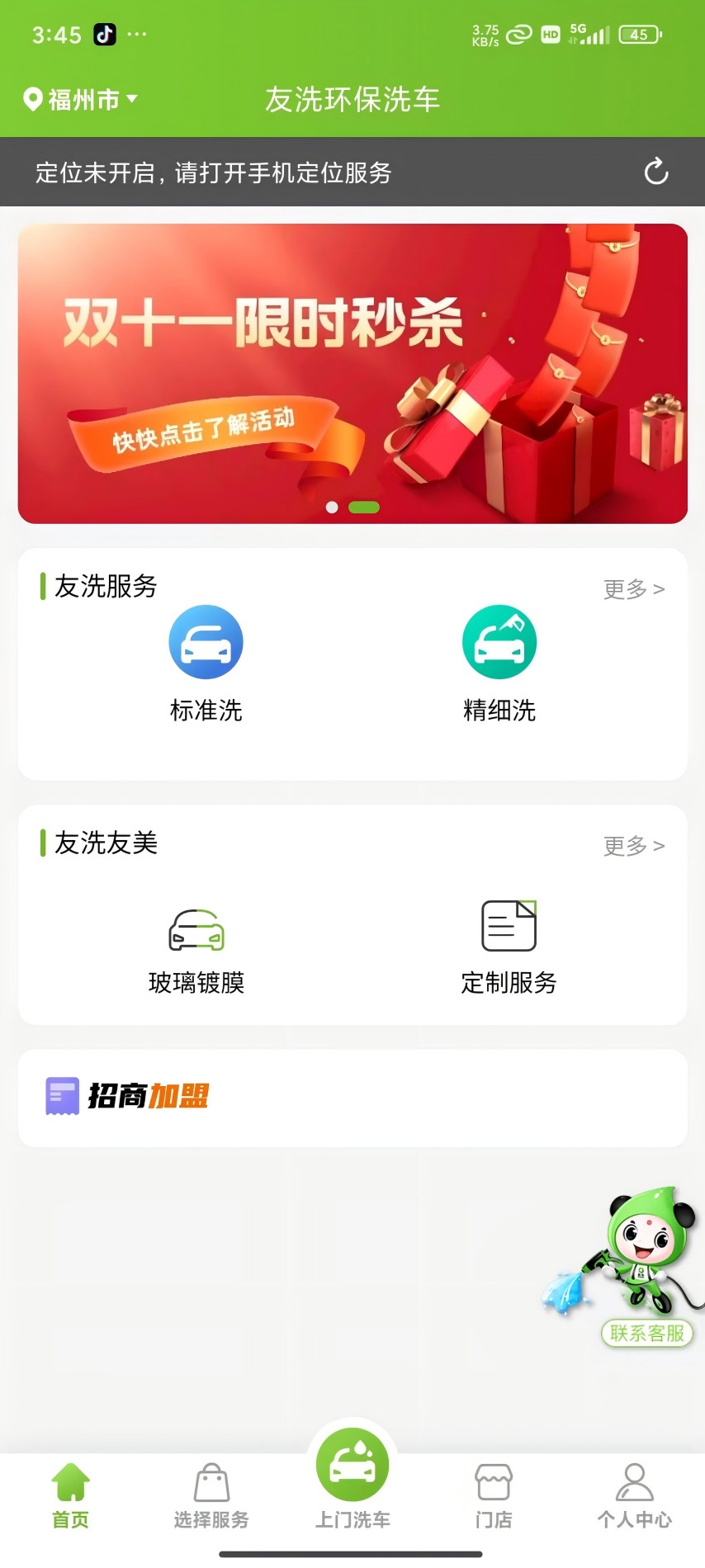Viewport: 705px width, 1568px height.
Task: Tap the 玻璃镀膜 glass coating icon
Action: [x=196, y=926]
